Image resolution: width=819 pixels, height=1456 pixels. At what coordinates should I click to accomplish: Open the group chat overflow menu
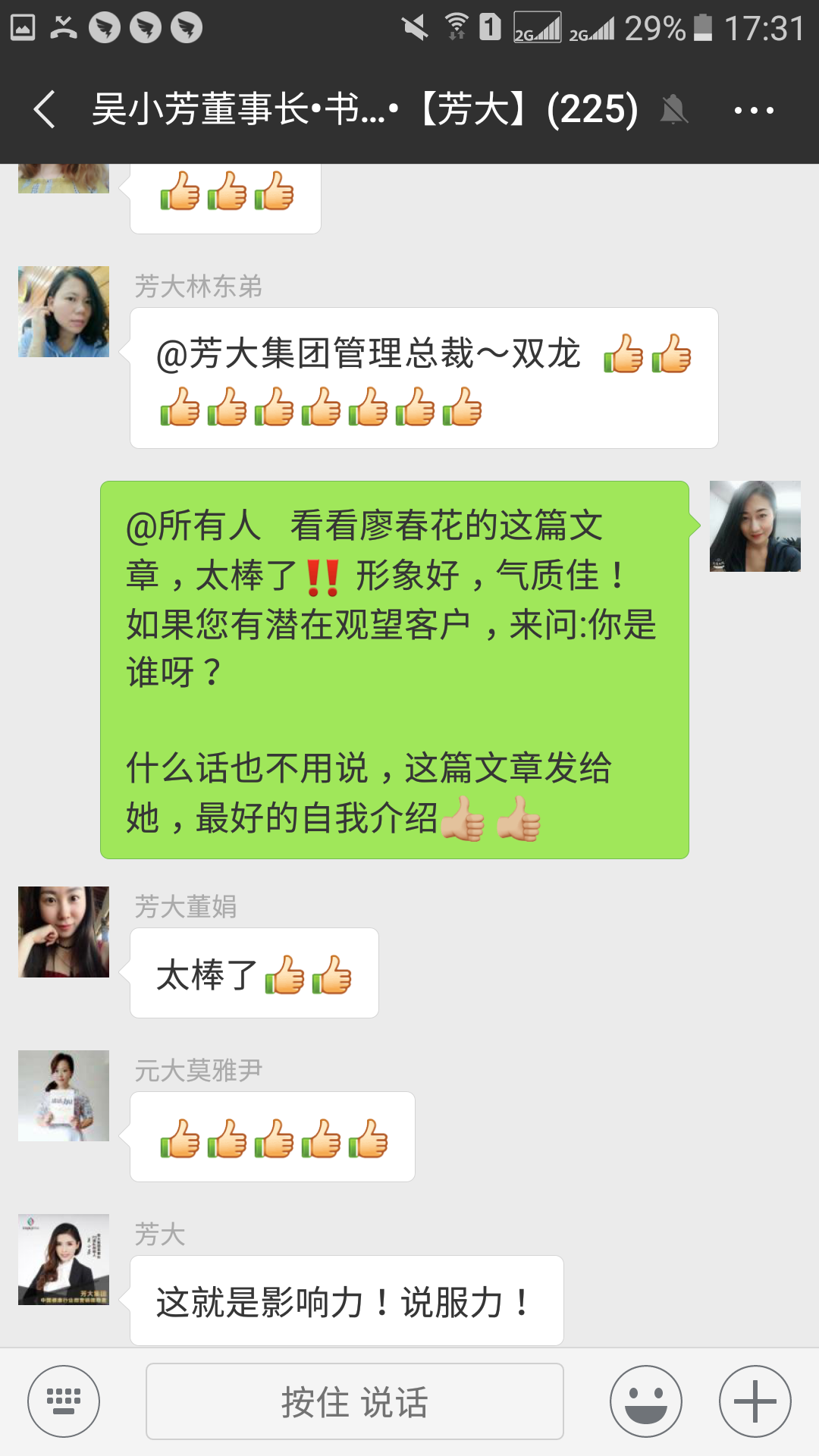(754, 111)
